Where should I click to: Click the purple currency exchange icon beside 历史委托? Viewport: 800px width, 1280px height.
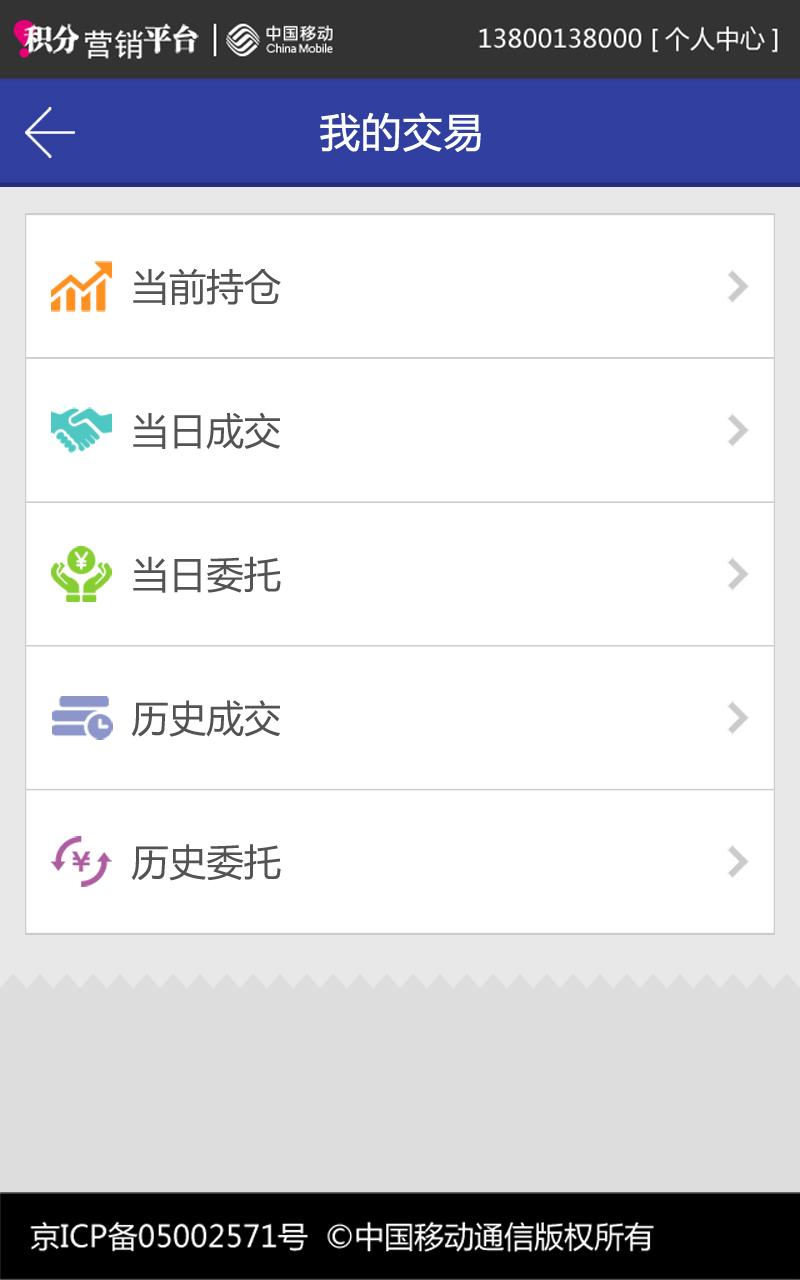coord(82,862)
